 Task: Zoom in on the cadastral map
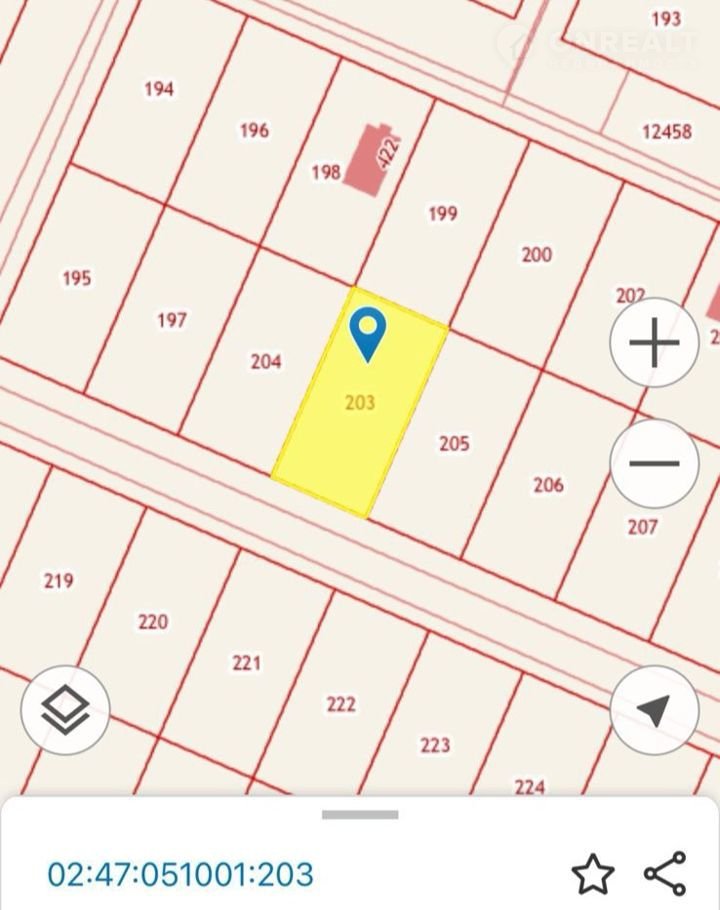[654, 343]
